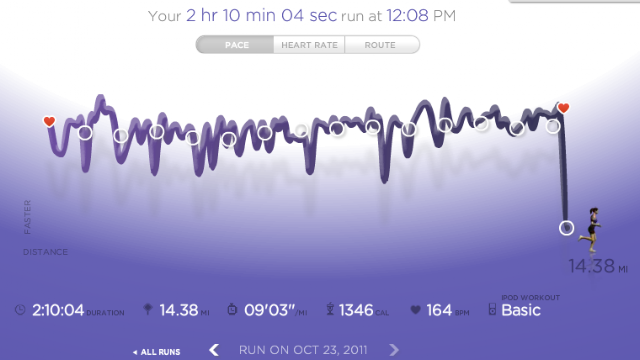
Task: Go back to All Runs
Action: [x=157, y=352]
